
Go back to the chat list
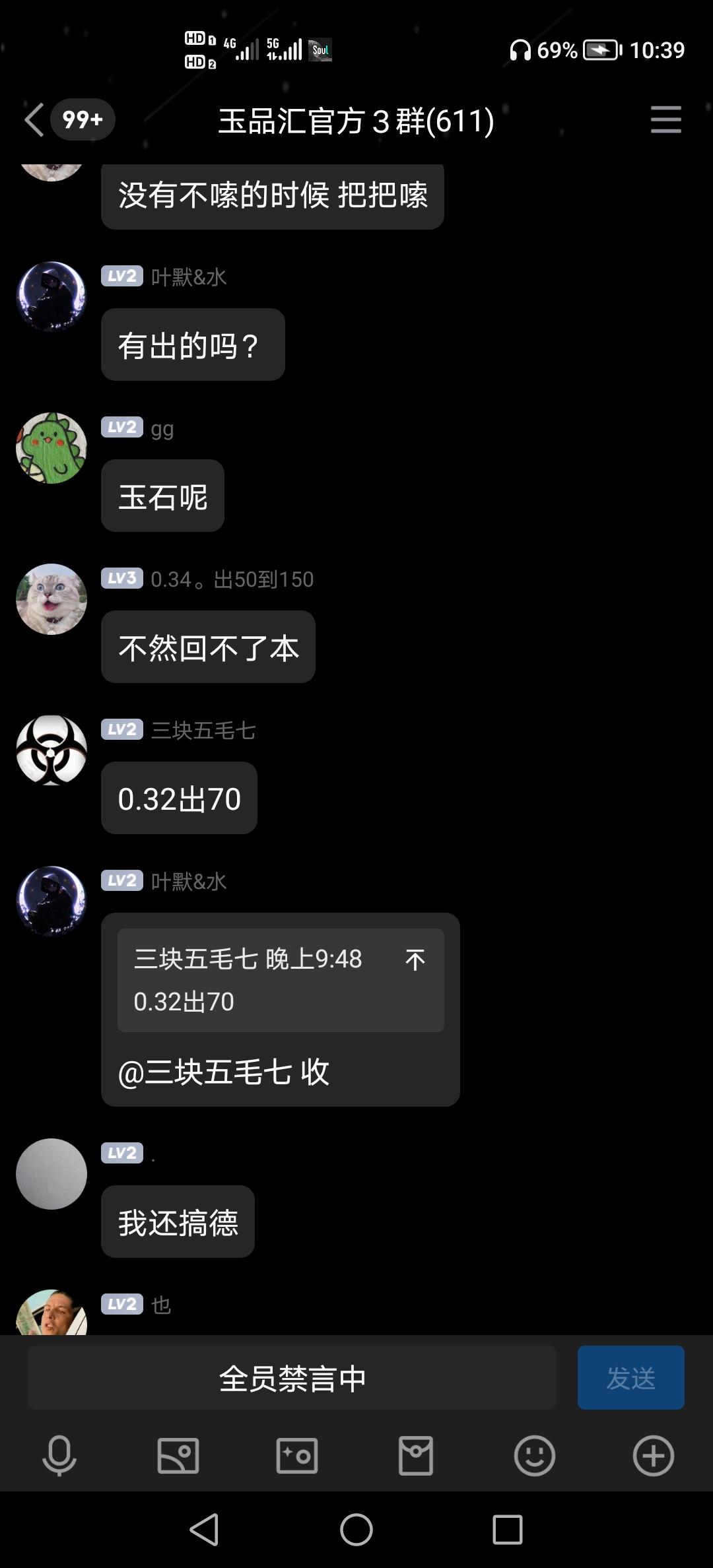34,120
